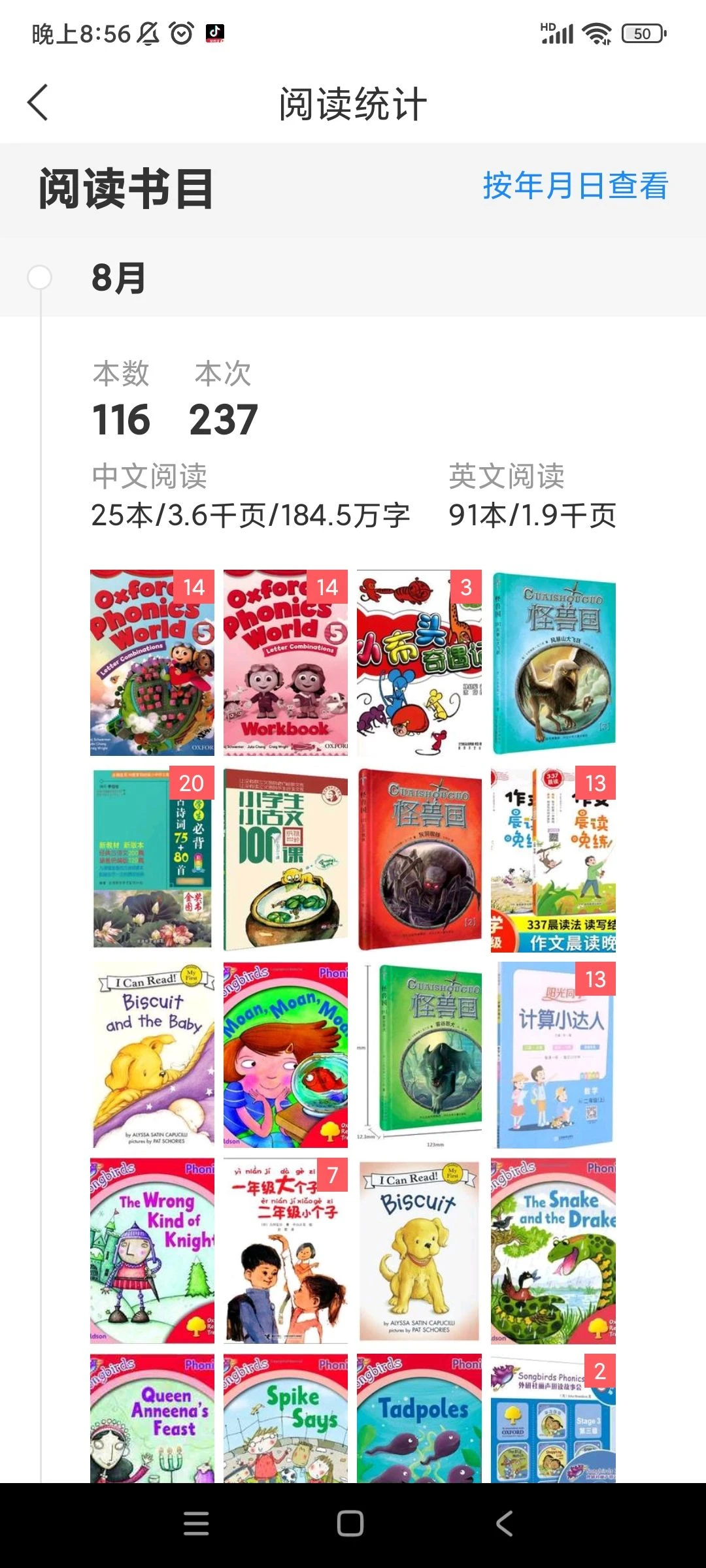Open the 计算小达人 book

click(x=553, y=1054)
